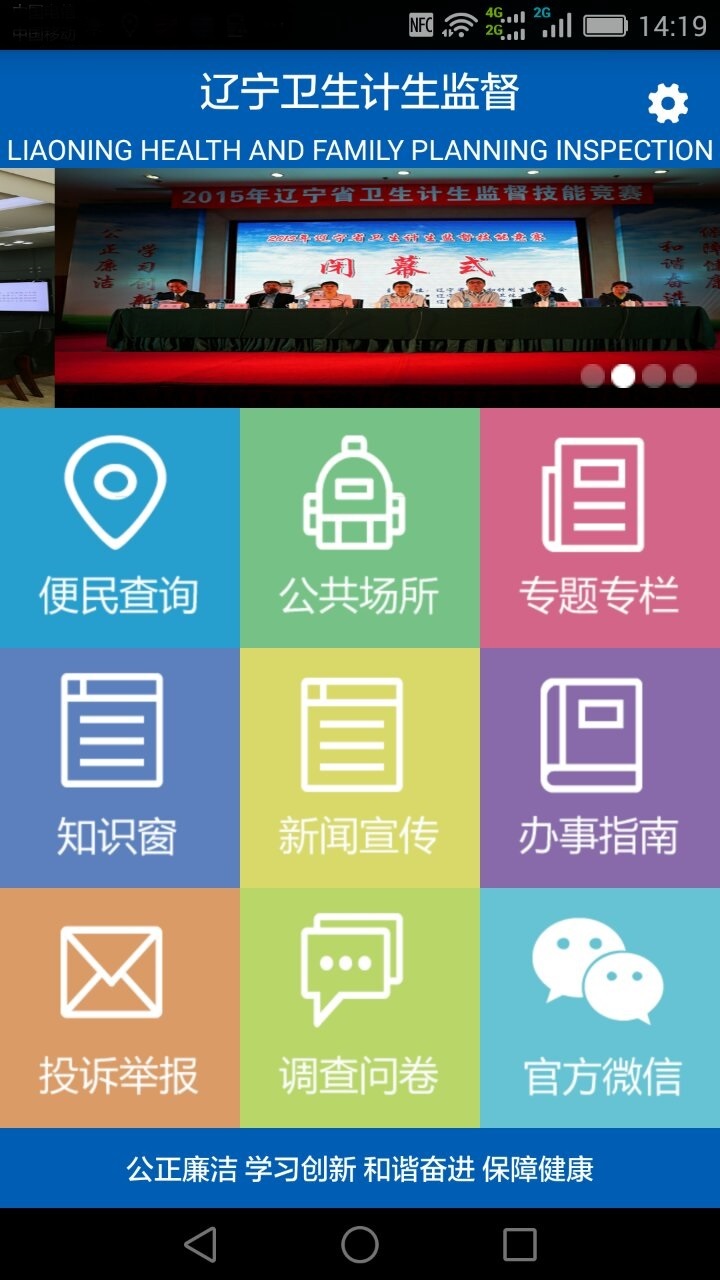Open the 便民查询 tile
This screenshot has height=1280, width=720.
(x=119, y=527)
